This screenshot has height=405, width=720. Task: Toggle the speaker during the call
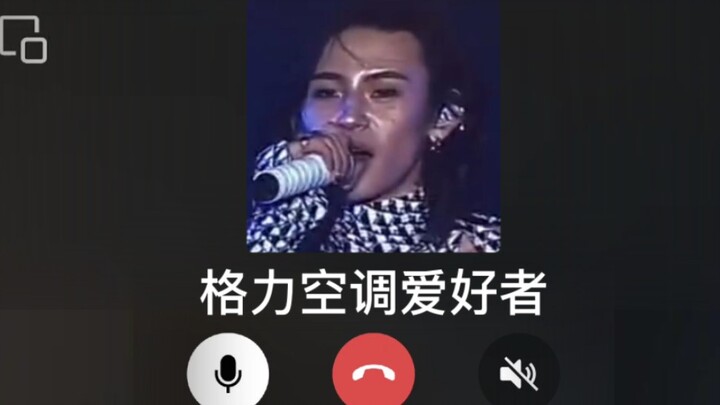tap(518, 374)
